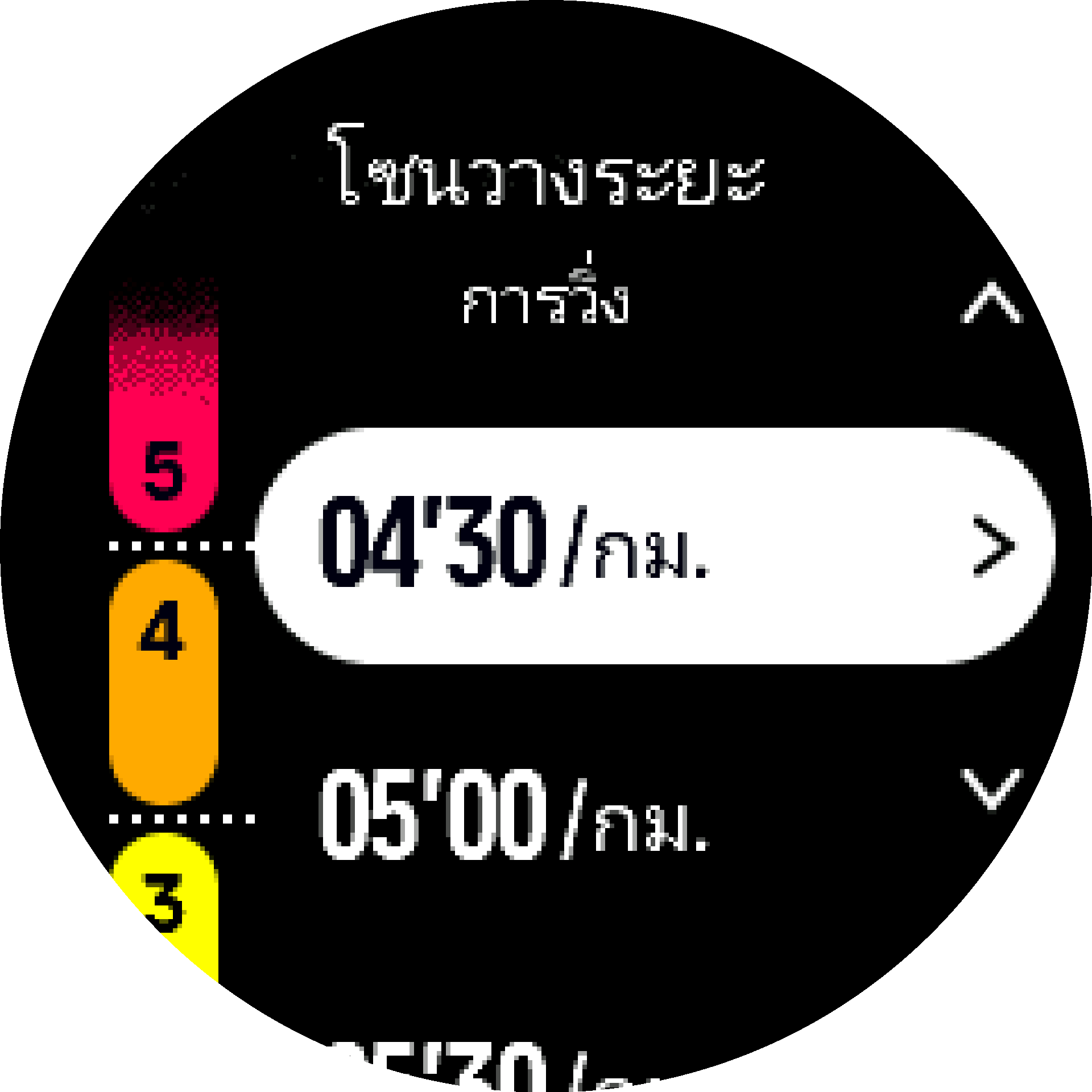Open the 04'30 /กม. pace zone row

[654, 545]
